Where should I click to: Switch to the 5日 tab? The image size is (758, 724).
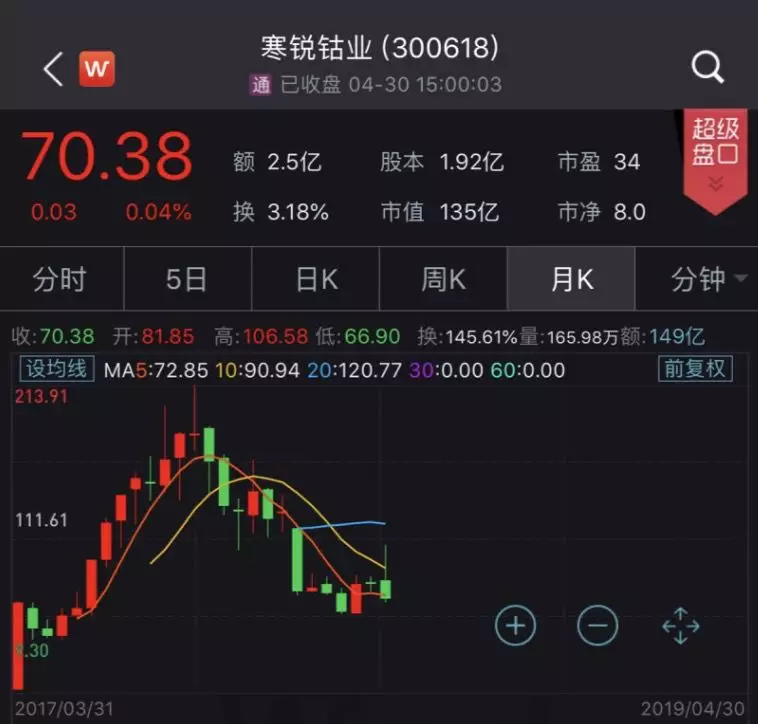pos(187,279)
